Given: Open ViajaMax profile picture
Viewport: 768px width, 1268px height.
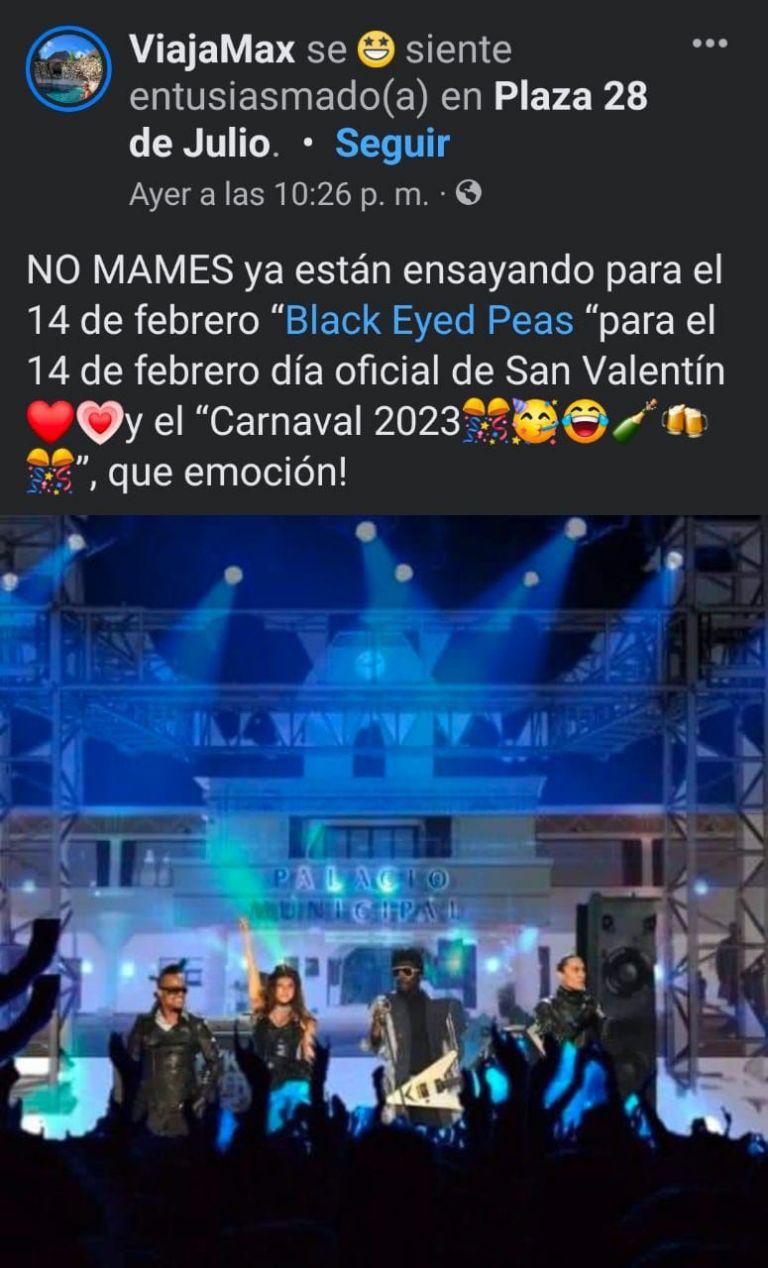Looking at the screenshot, I should click(x=68, y=69).
